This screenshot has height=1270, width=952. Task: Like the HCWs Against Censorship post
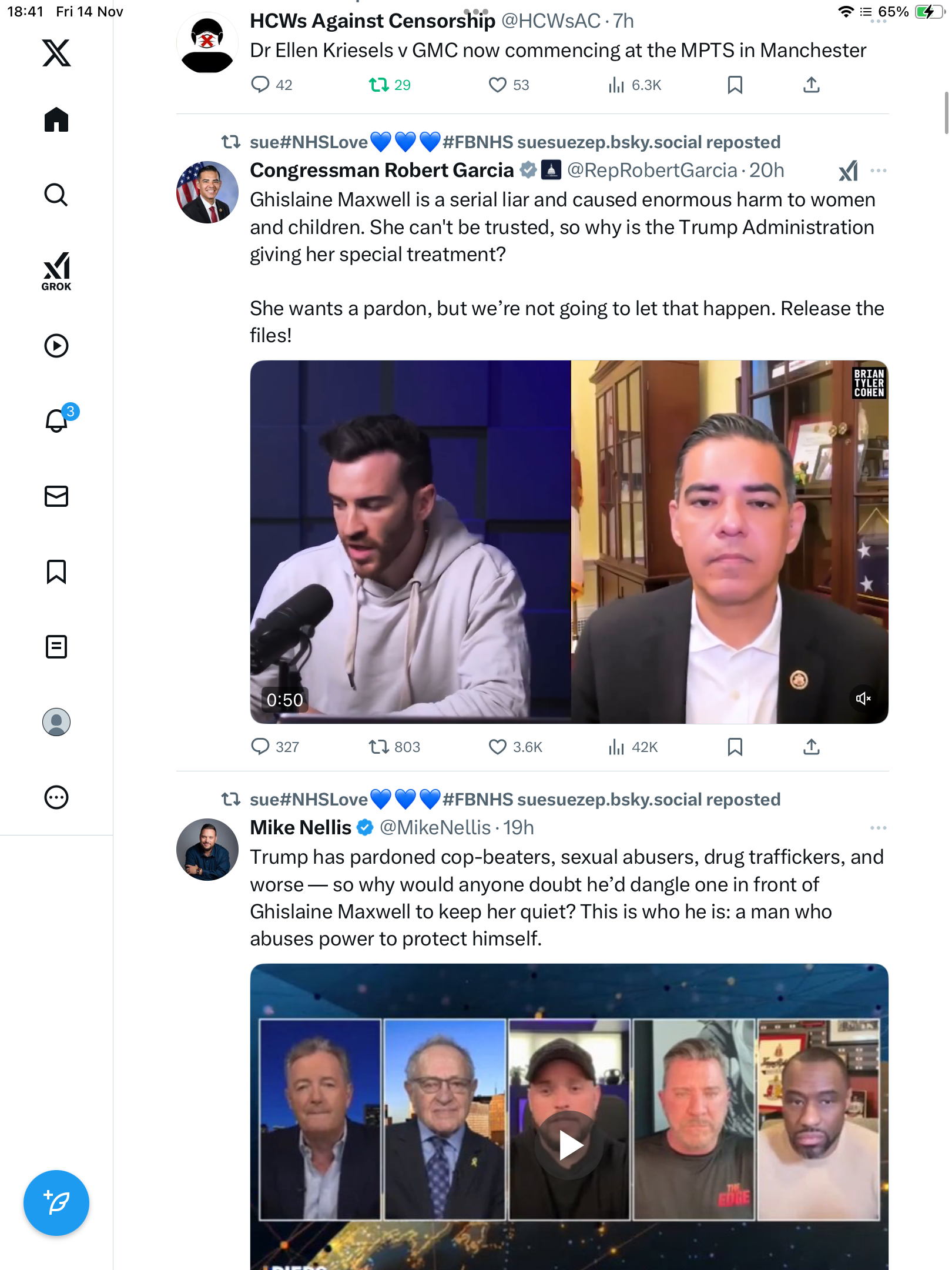point(497,85)
